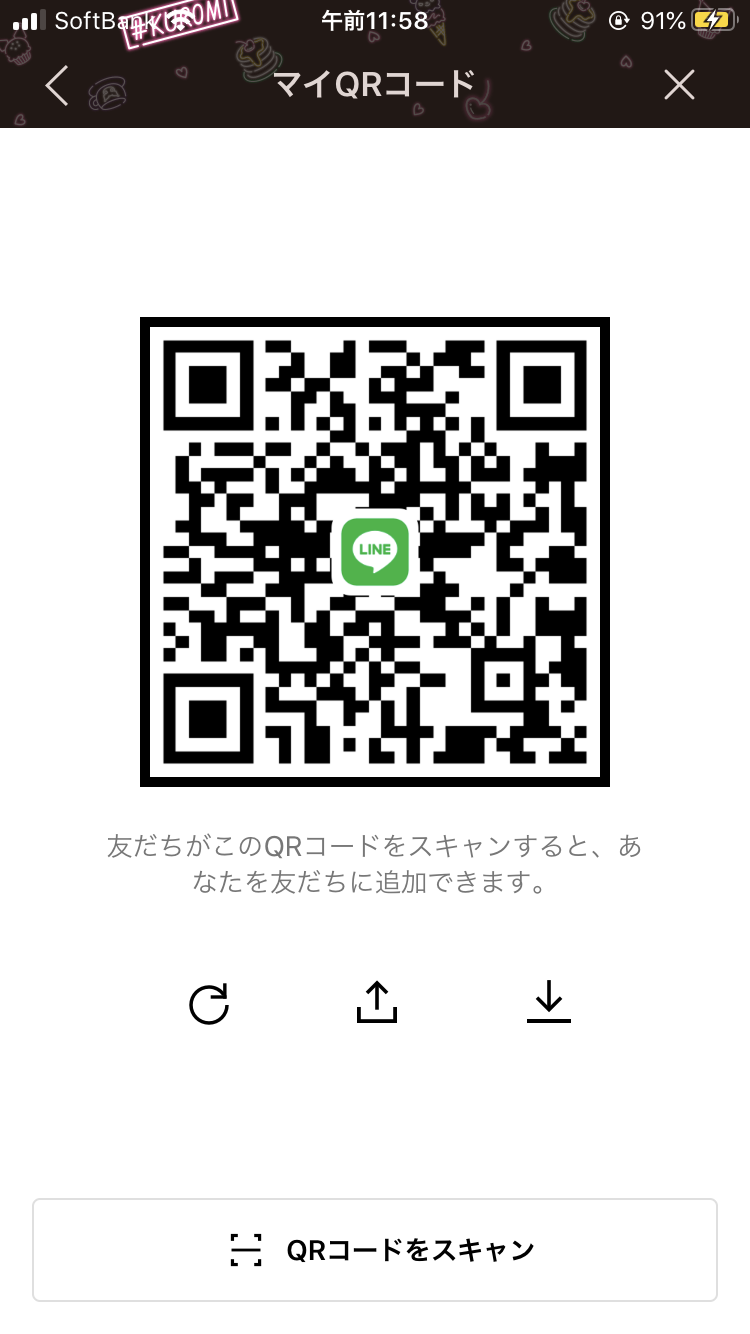Share the QR code

click(377, 1002)
